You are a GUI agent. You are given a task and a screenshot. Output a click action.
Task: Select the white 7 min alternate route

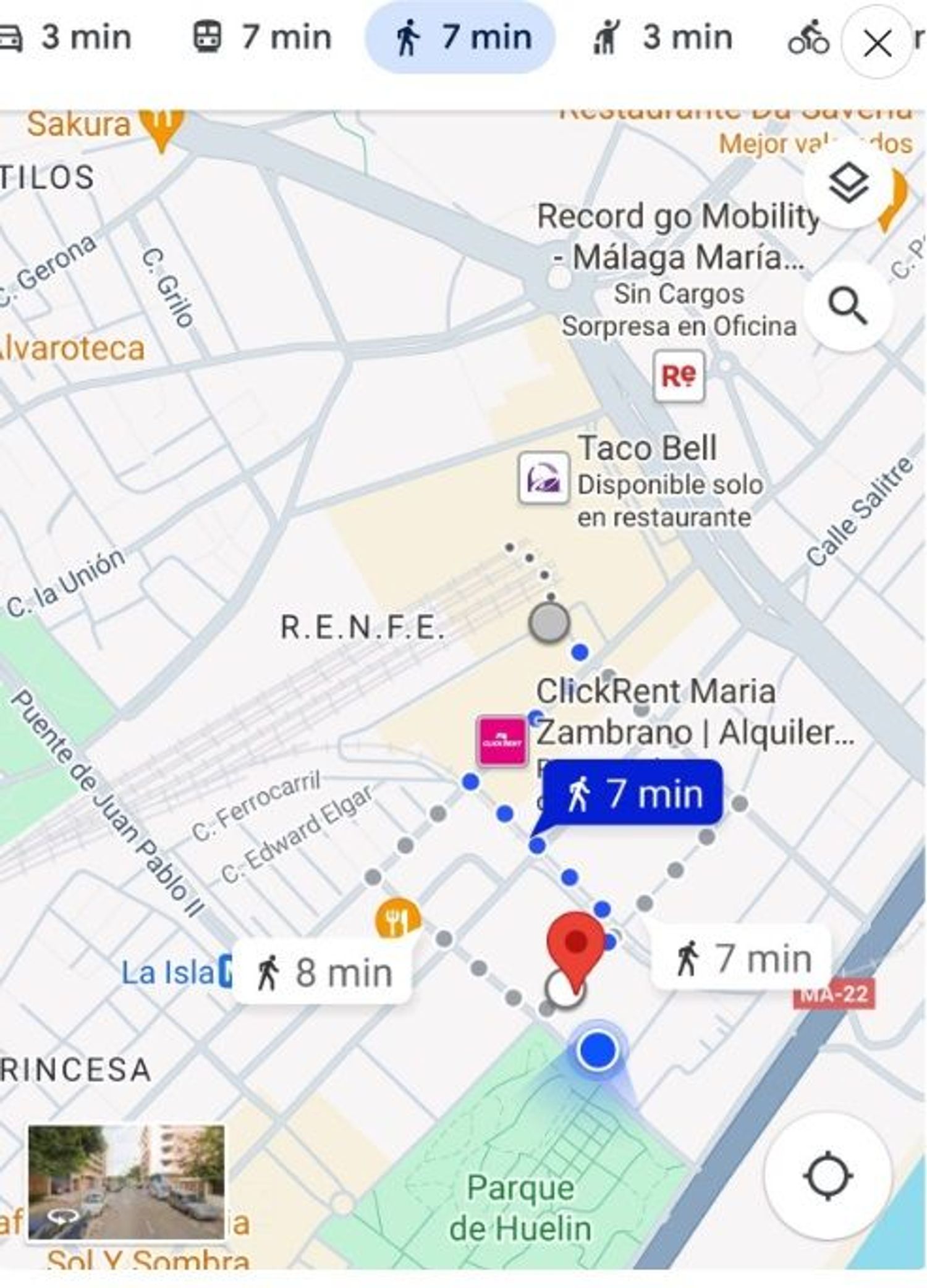(x=741, y=958)
